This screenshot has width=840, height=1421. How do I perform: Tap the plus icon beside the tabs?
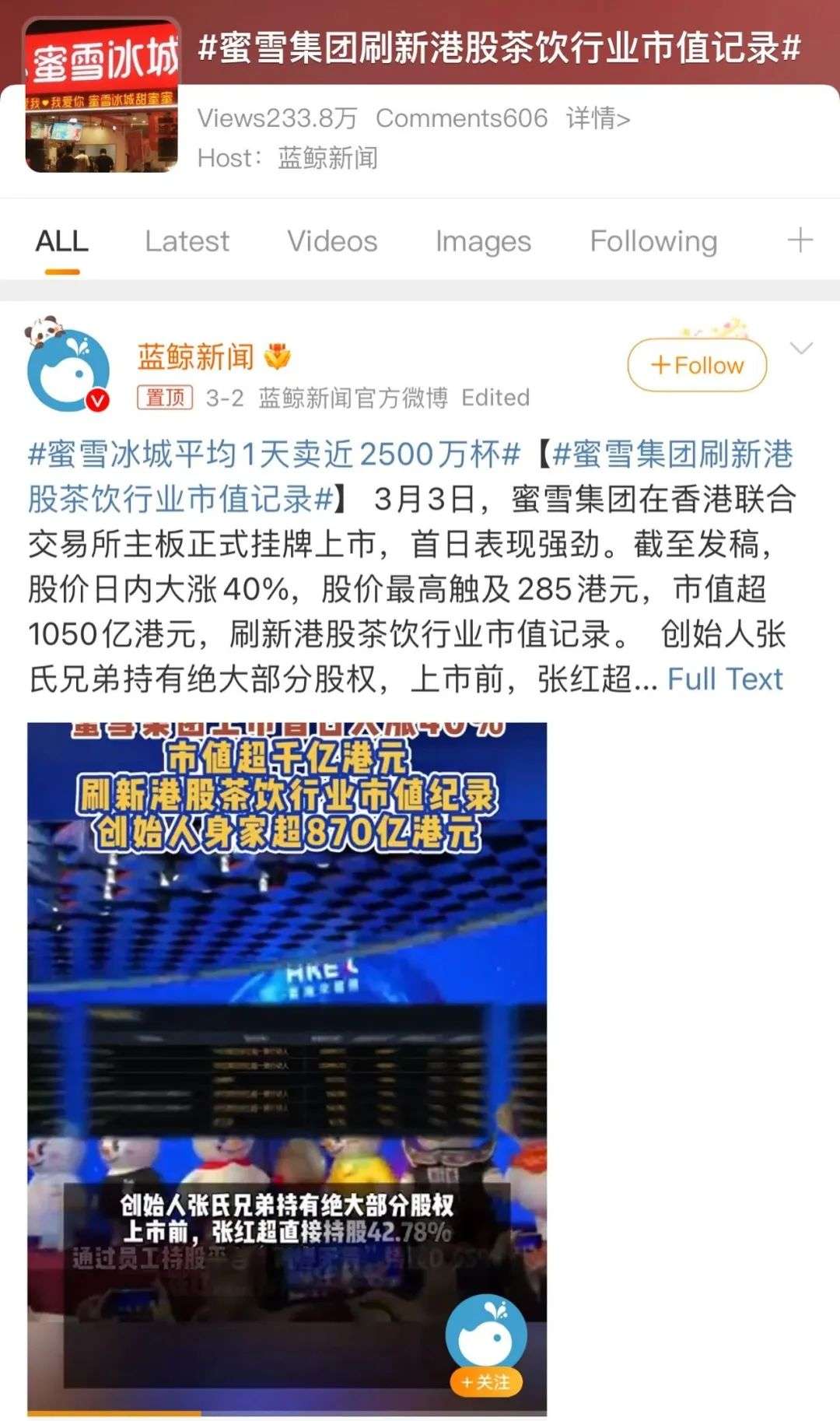[x=800, y=240]
